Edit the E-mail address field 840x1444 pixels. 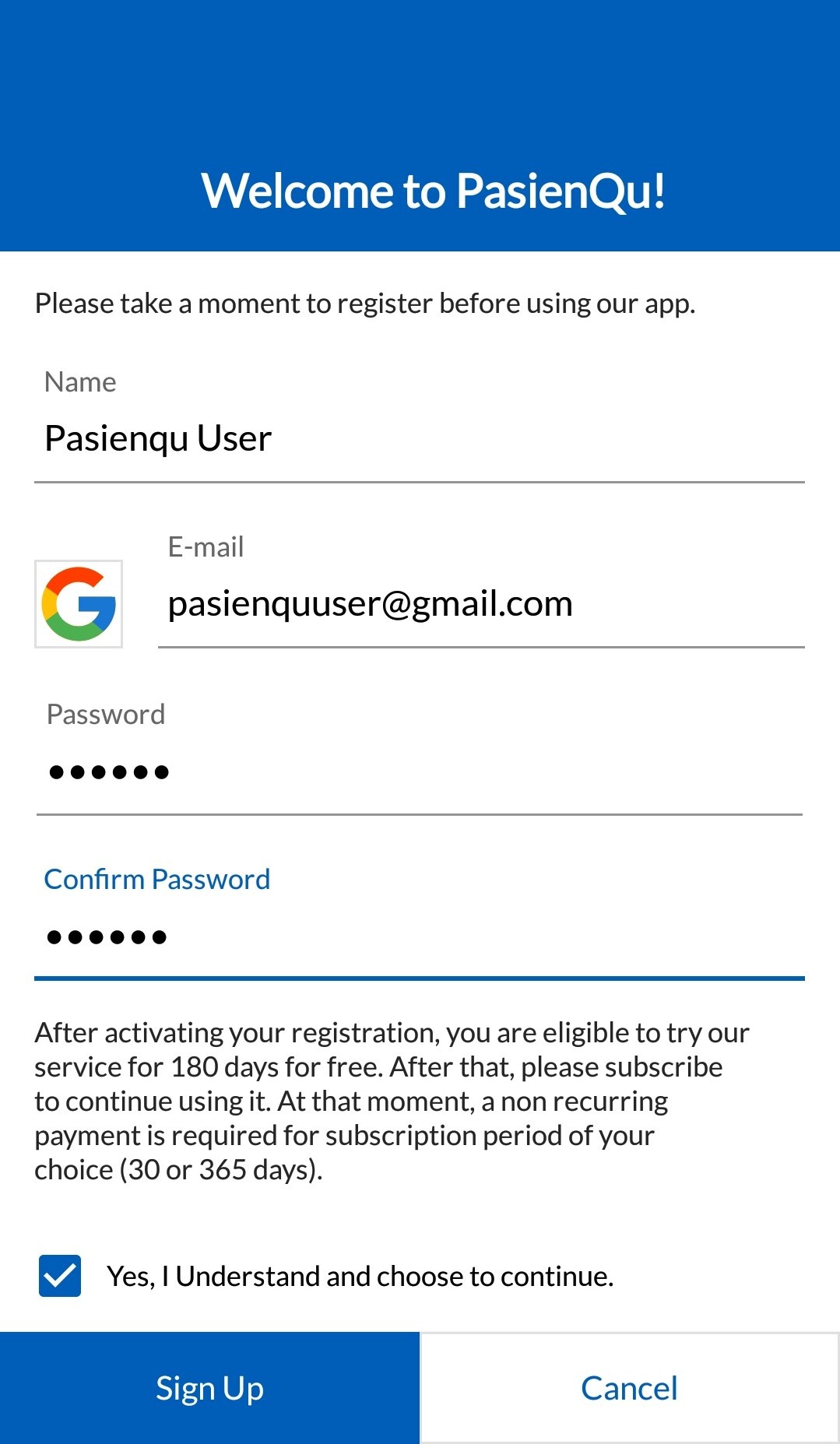click(x=481, y=604)
